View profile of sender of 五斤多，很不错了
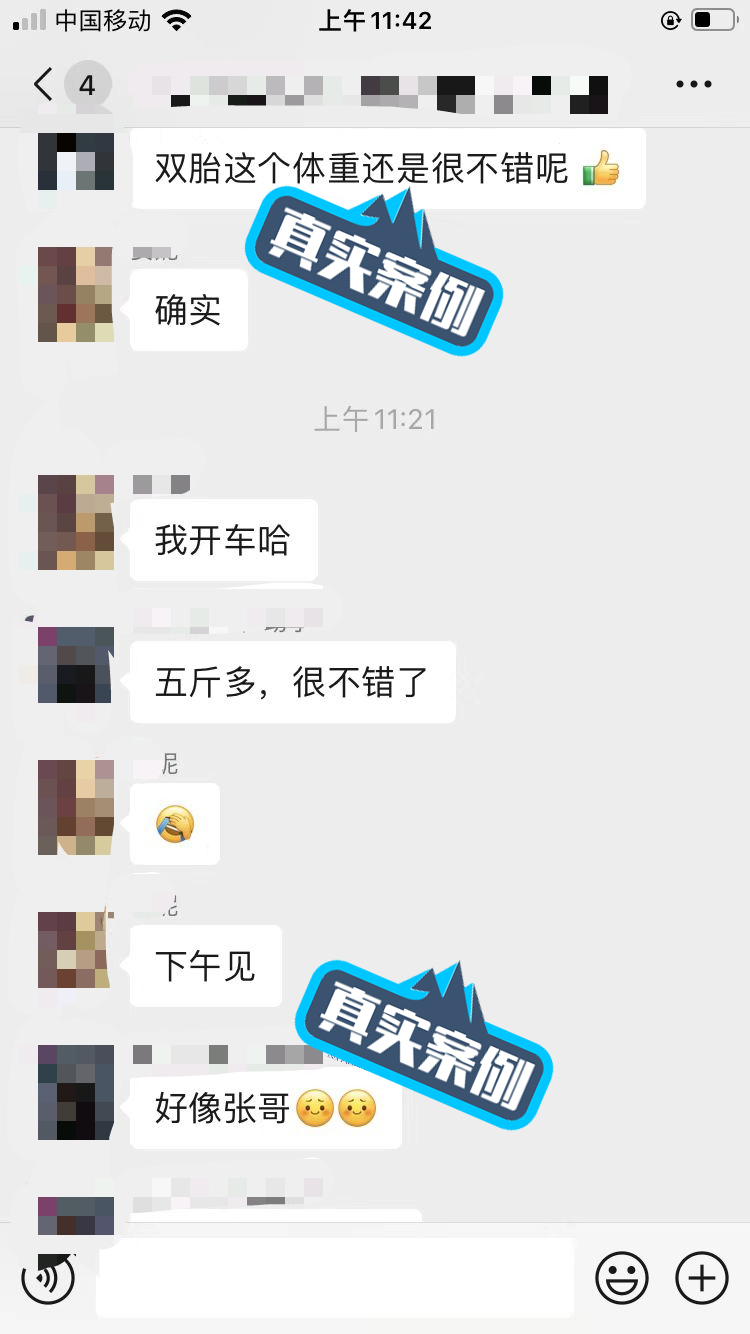This screenshot has height=1334, width=750. (x=76, y=665)
